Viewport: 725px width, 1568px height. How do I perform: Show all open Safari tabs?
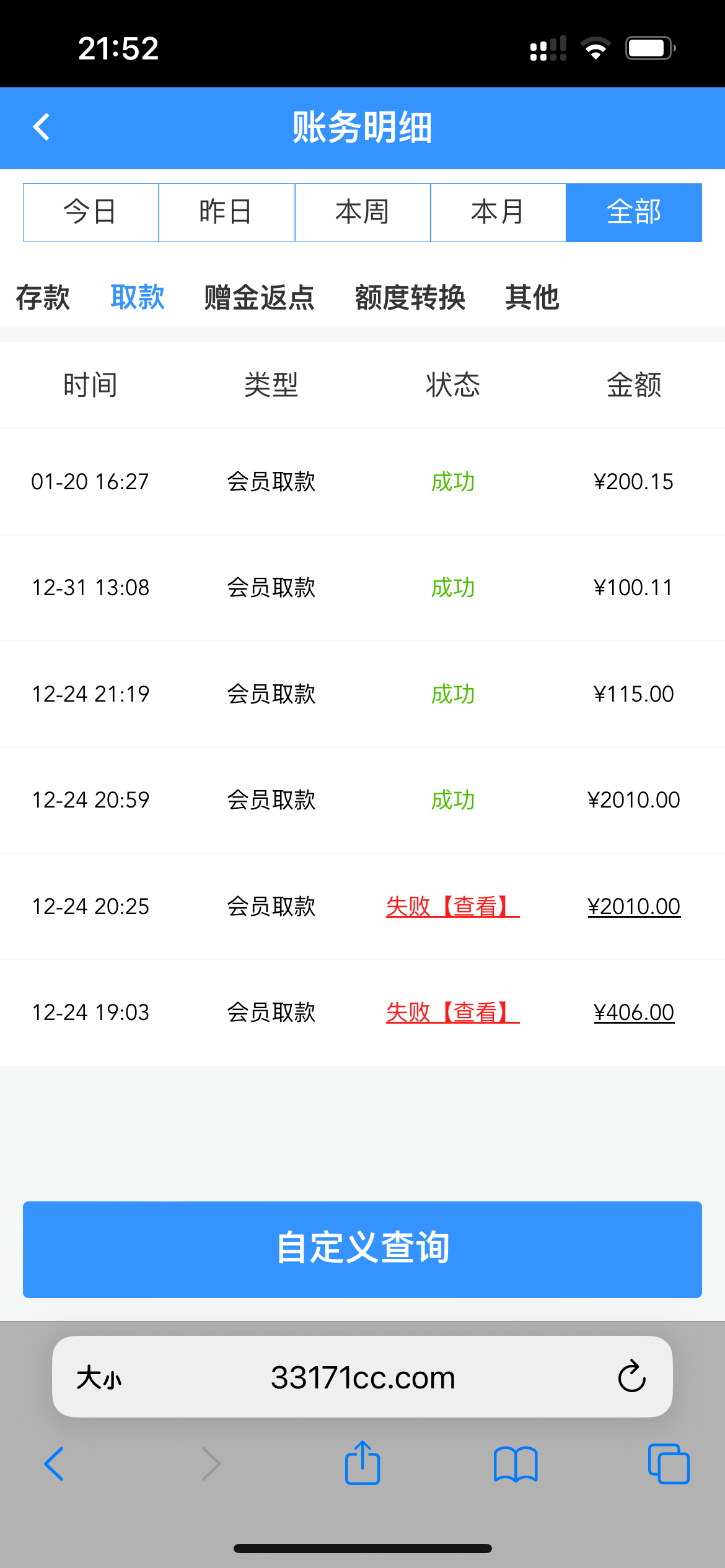669,1465
